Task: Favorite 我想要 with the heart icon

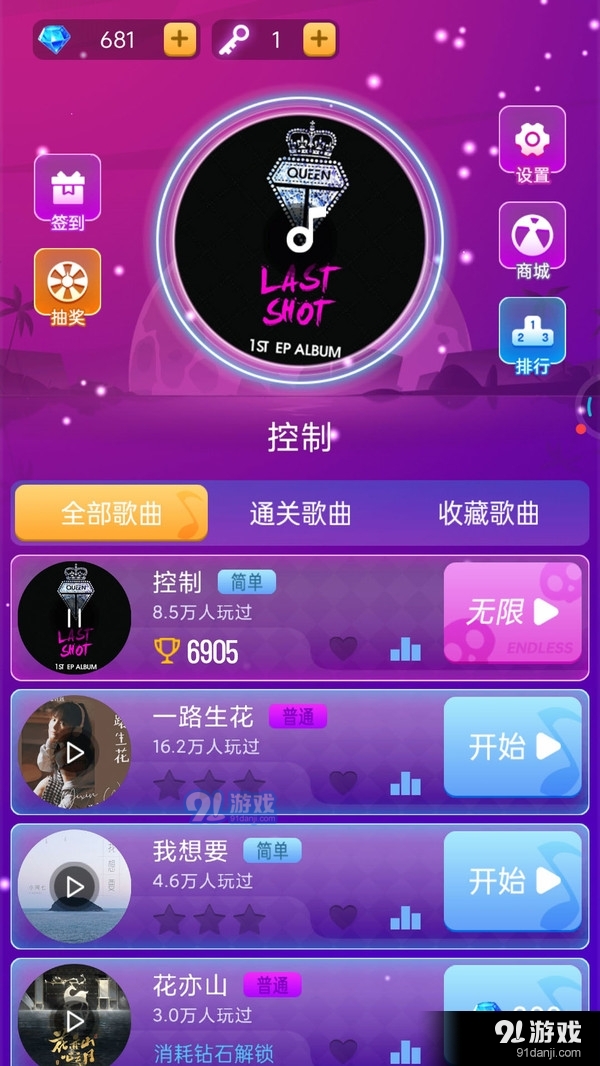Action: tap(343, 917)
